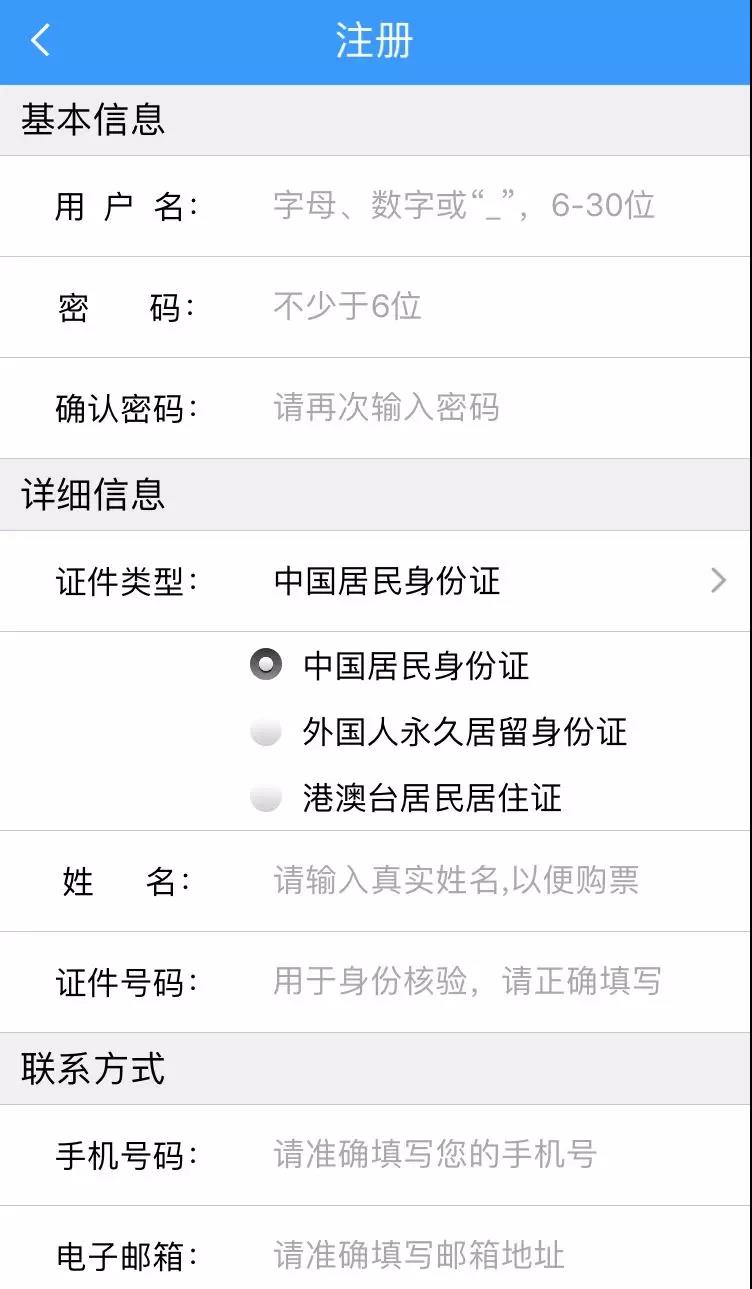Viewport: 752px width, 1289px height.
Task: Focus the 手机号码 phone number field
Action: pyautogui.click(x=450, y=1155)
